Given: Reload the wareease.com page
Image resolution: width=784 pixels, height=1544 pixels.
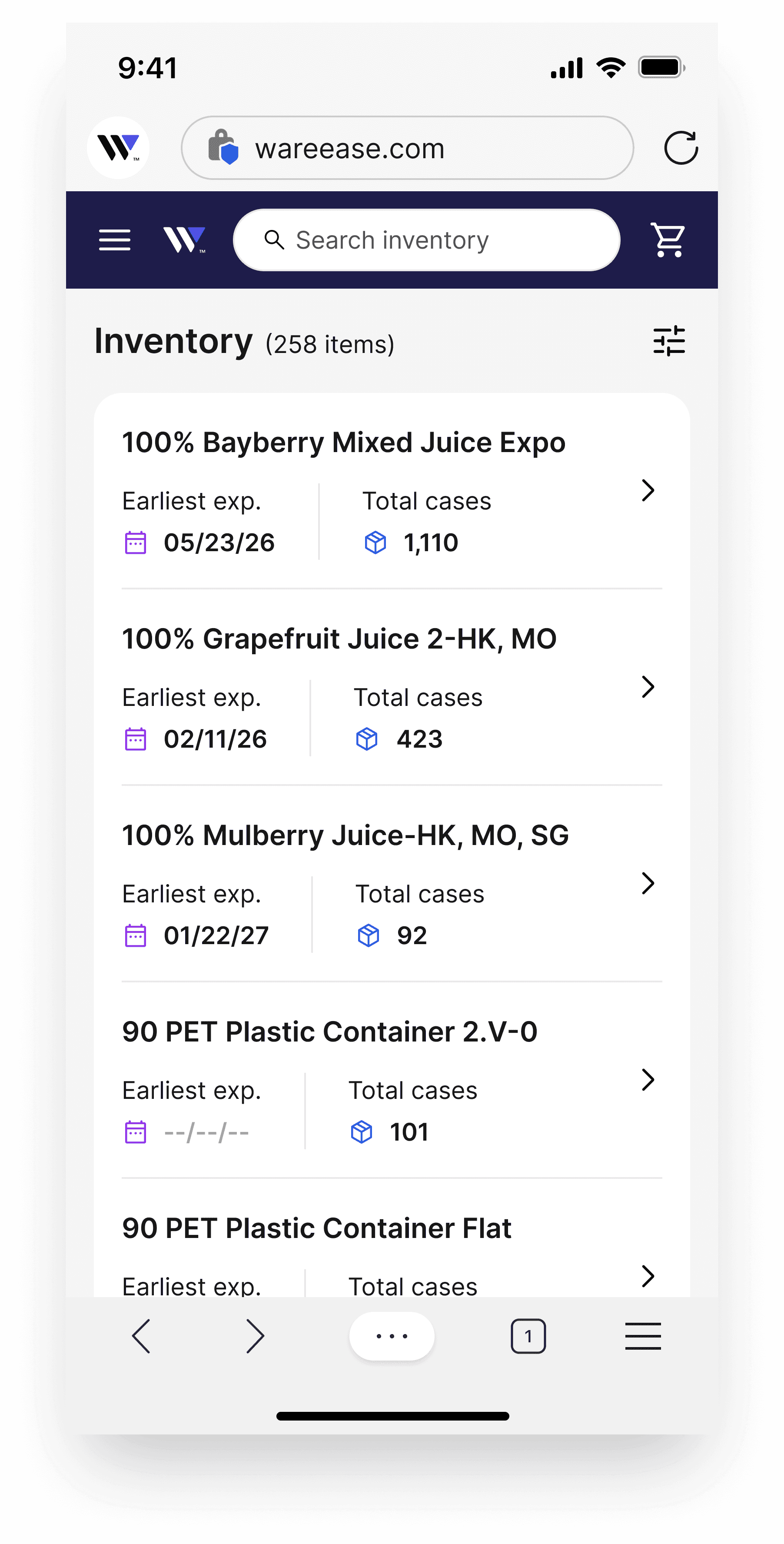Looking at the screenshot, I should coord(680,148).
